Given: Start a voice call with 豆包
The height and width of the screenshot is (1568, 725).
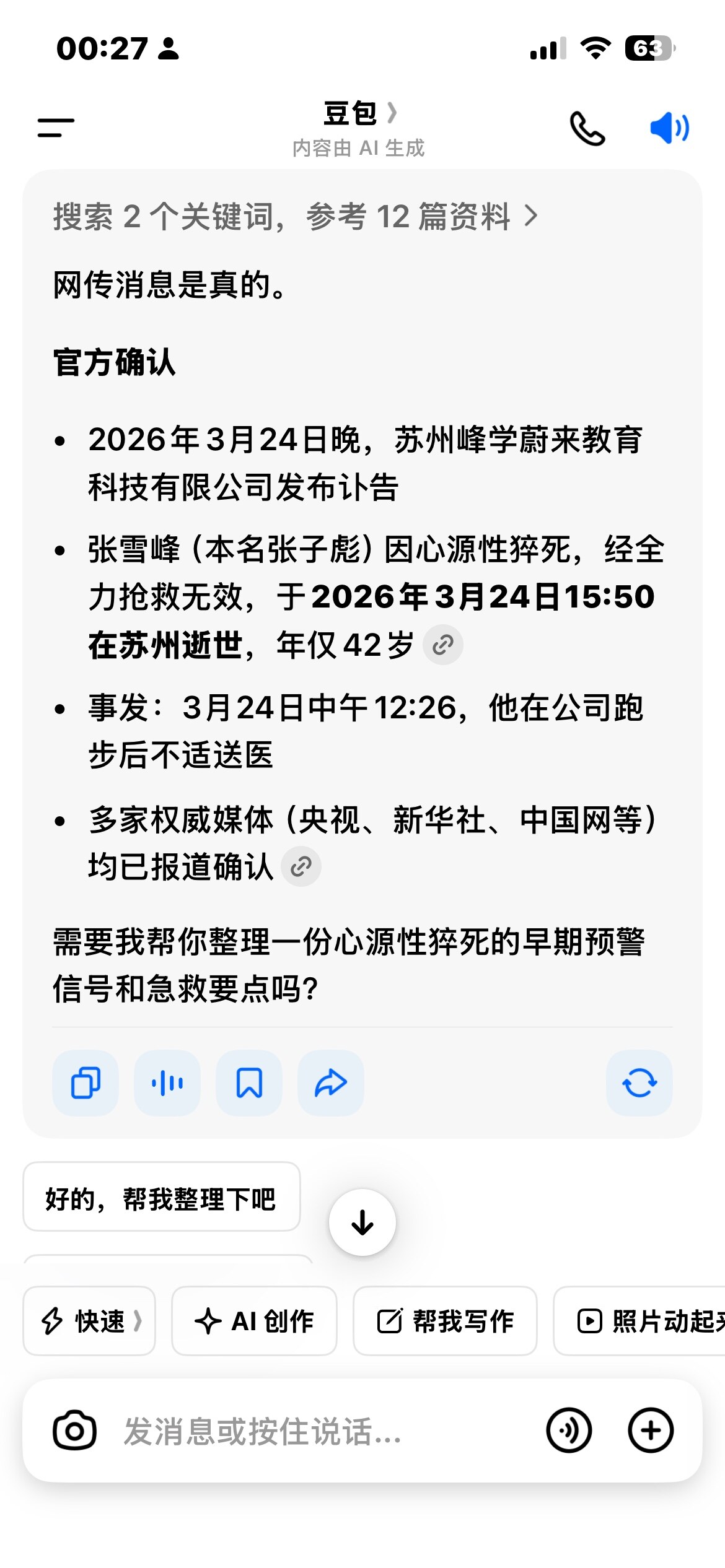Looking at the screenshot, I should [587, 128].
